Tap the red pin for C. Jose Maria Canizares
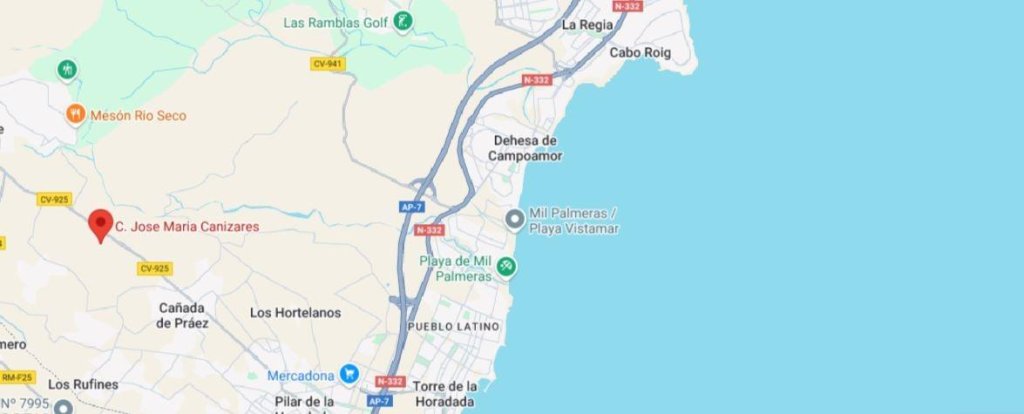 99,224
